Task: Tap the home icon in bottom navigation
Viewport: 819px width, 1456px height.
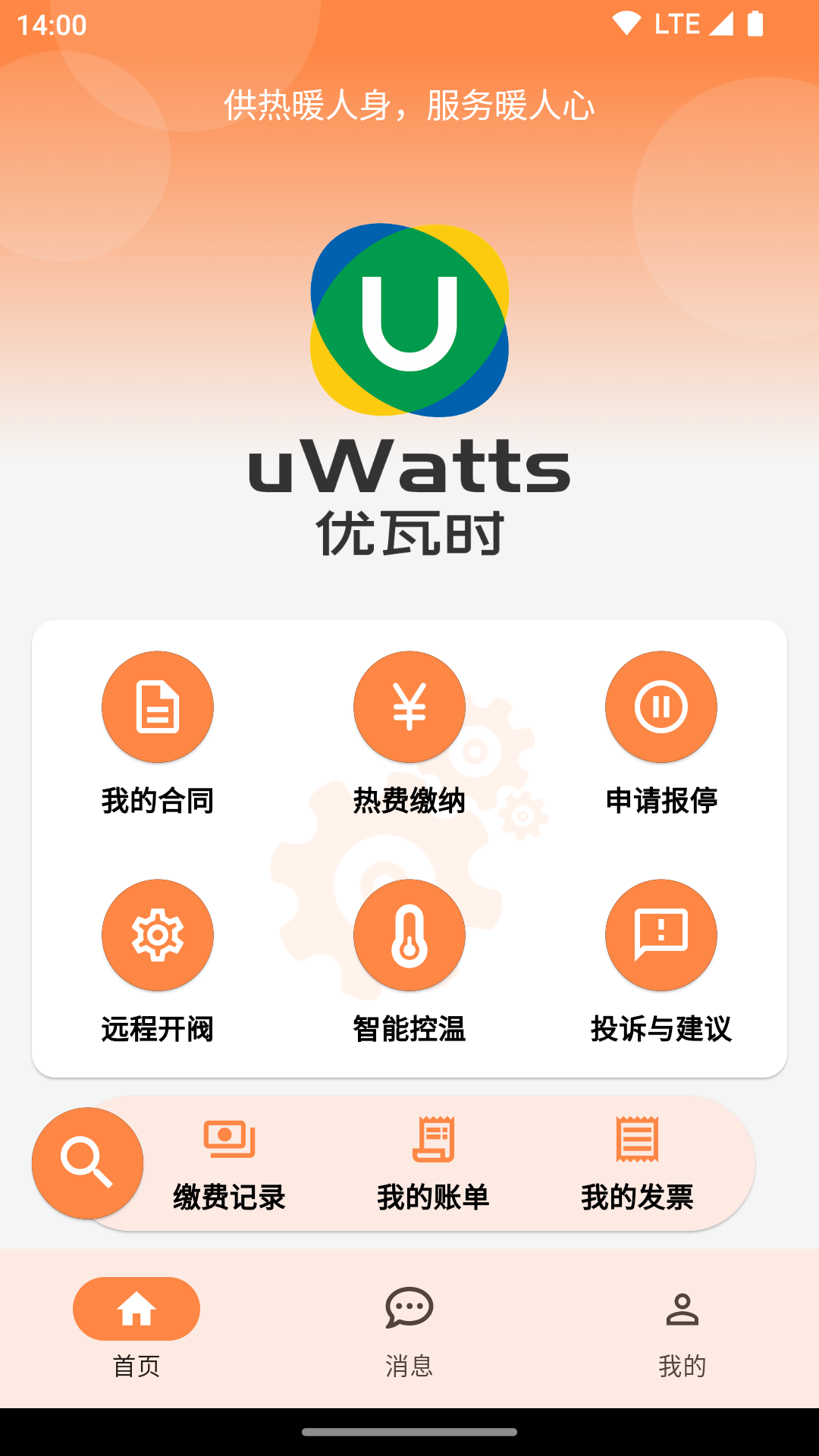Action: pos(135,1308)
